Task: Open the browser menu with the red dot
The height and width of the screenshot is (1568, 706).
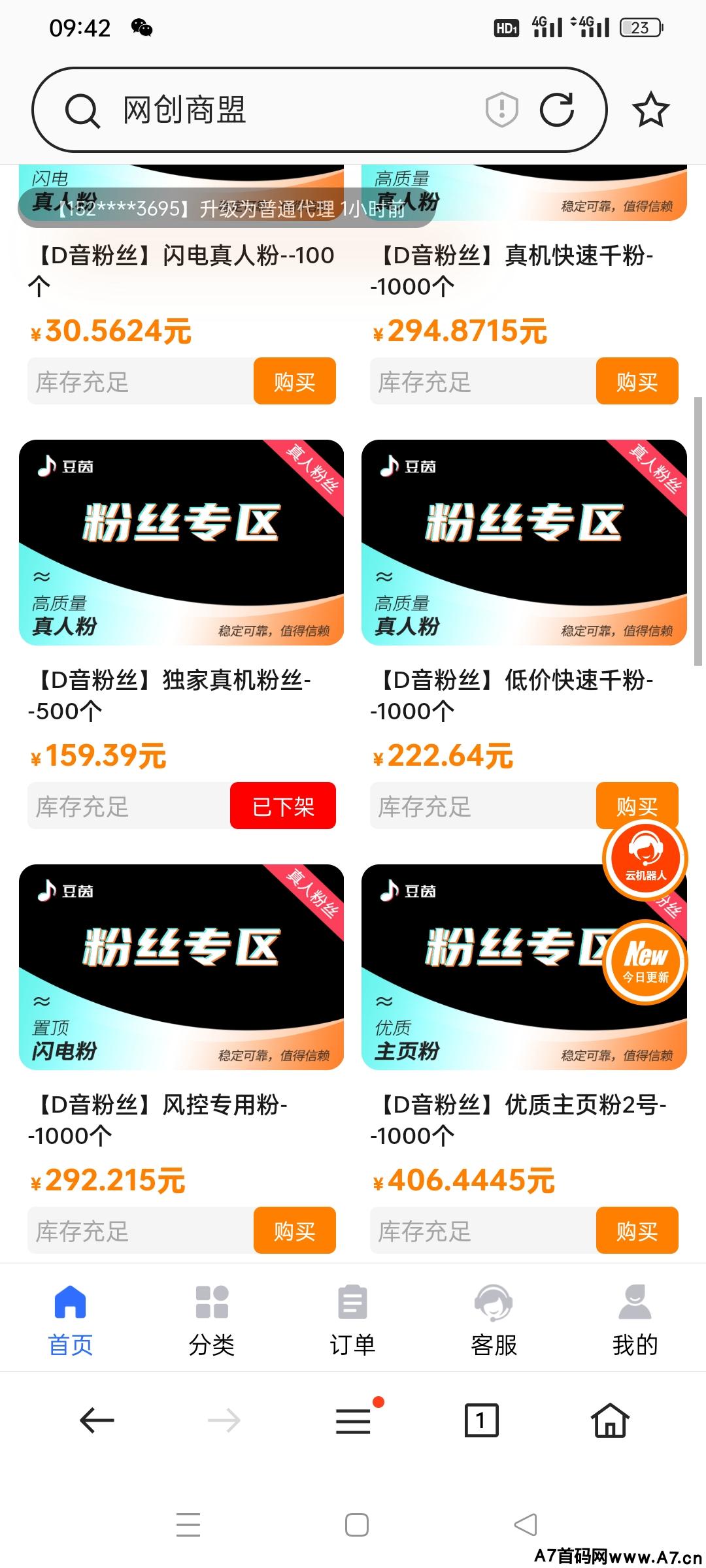Action: pos(353,1421)
